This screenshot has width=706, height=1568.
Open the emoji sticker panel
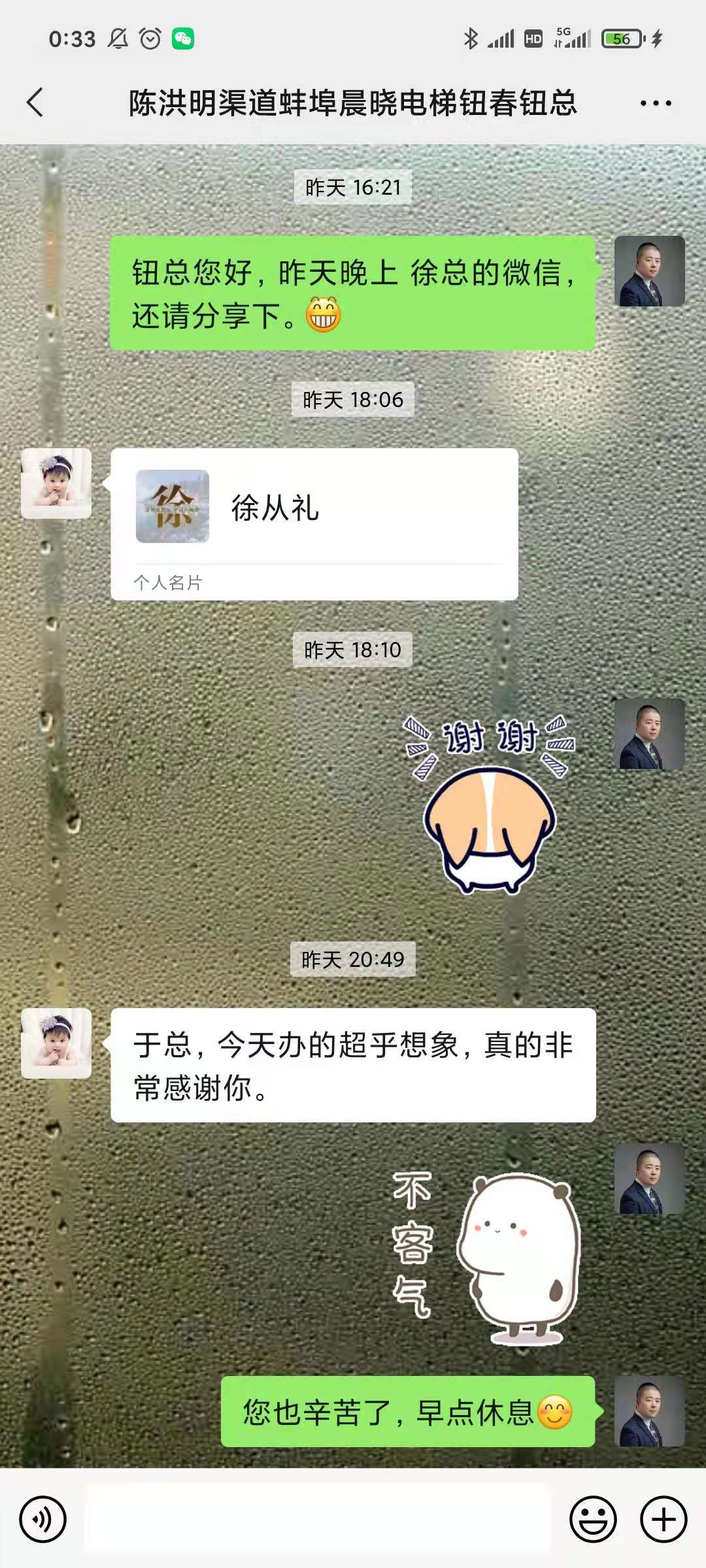click(x=593, y=1519)
